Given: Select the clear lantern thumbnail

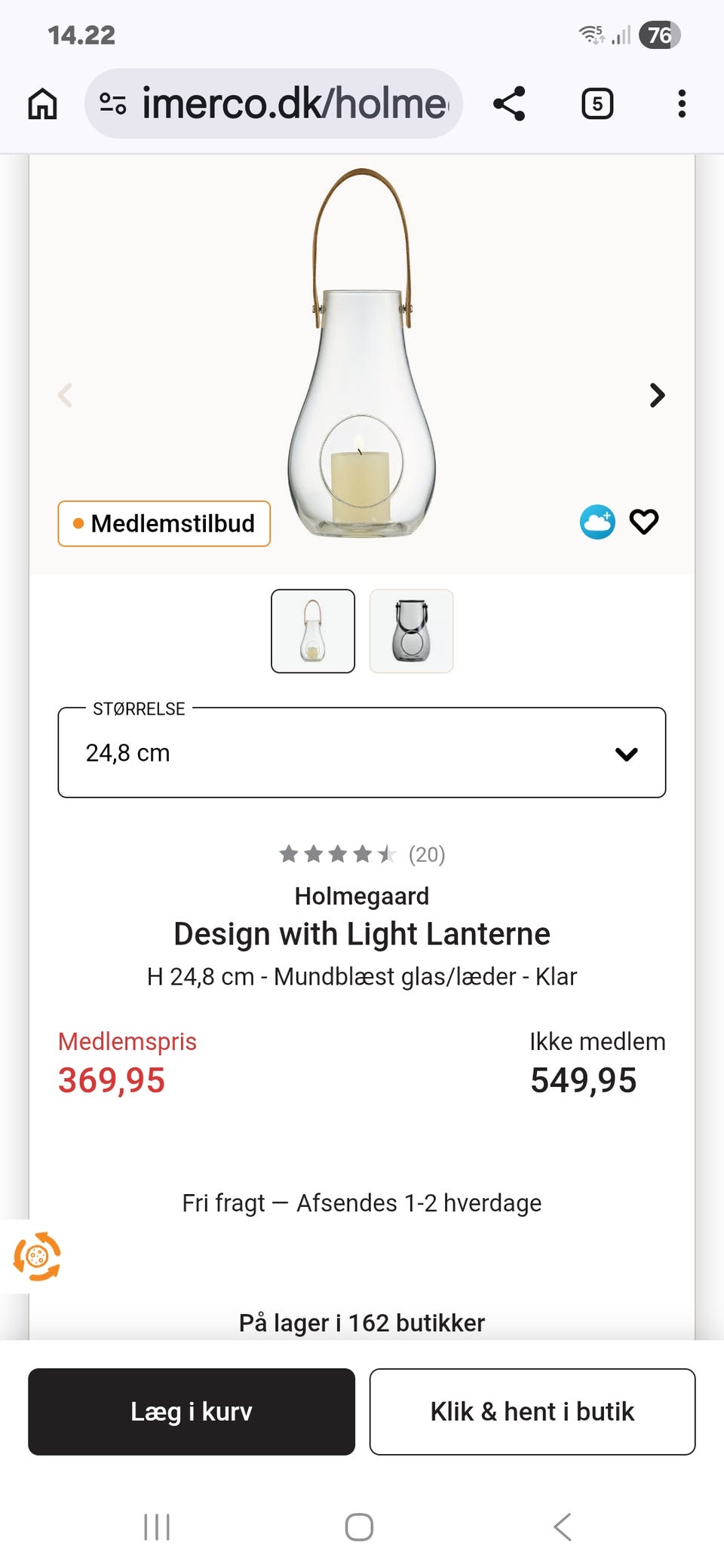Looking at the screenshot, I should [x=313, y=632].
